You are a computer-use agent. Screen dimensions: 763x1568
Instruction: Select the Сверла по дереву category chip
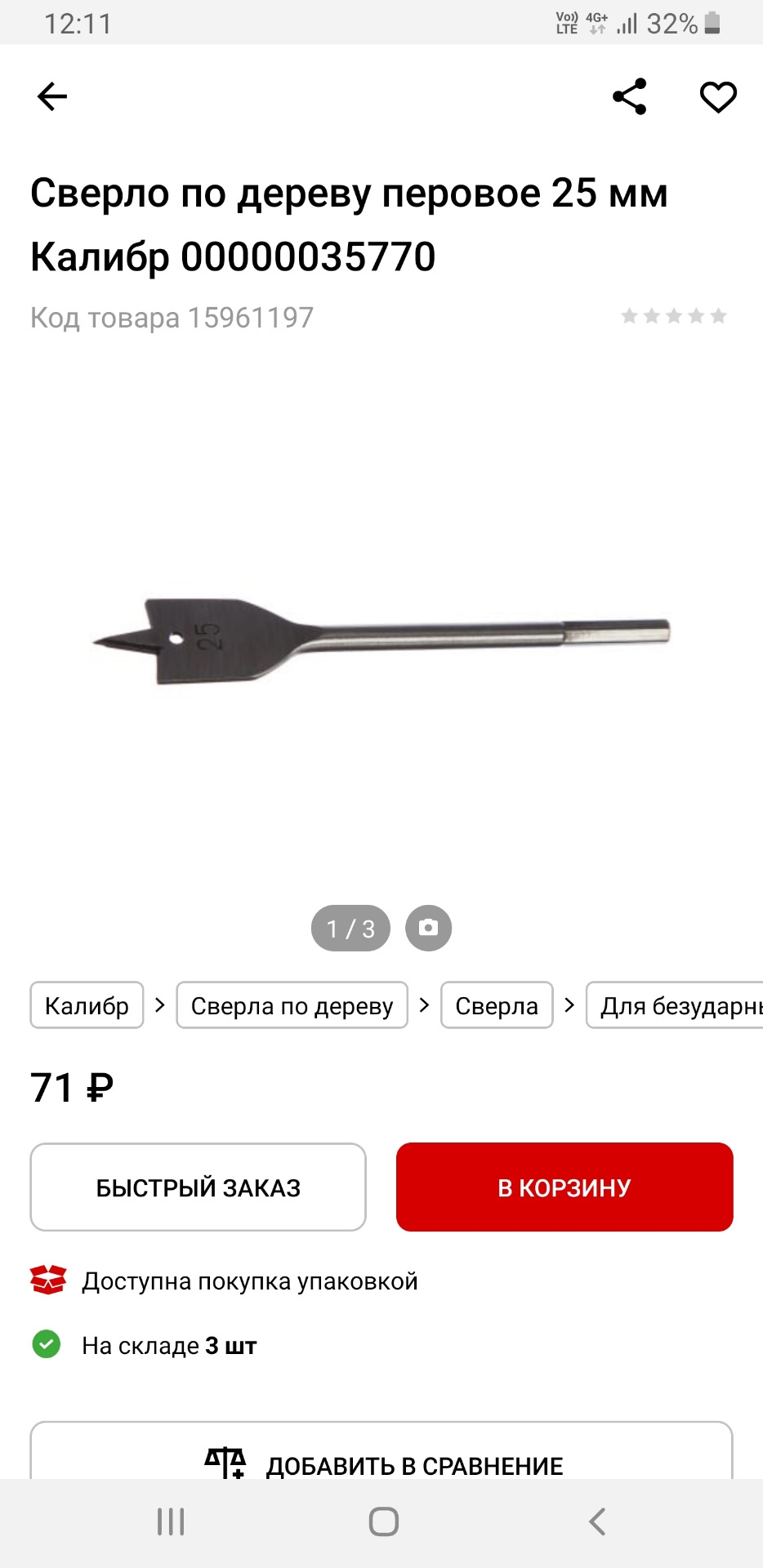tap(292, 1005)
